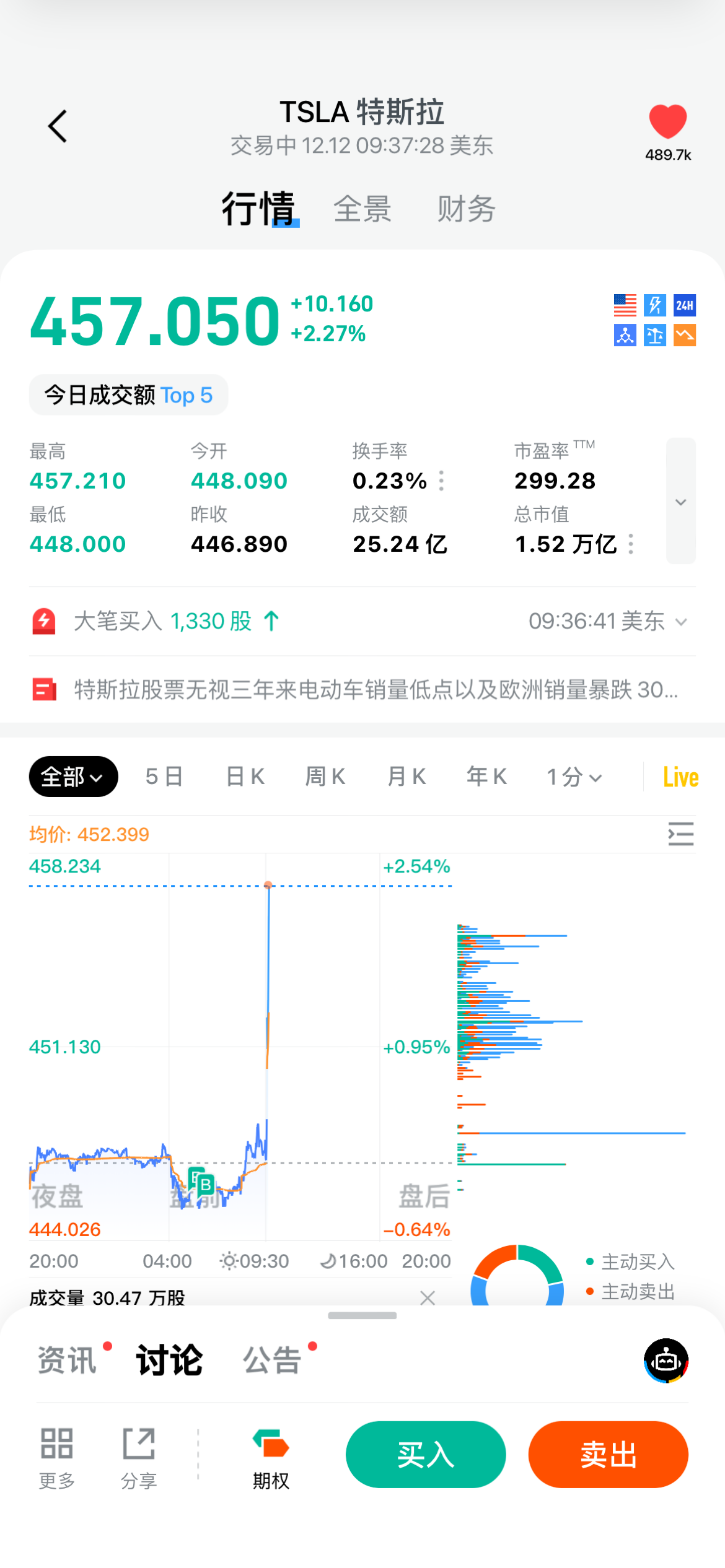Viewport: 725px width, 1568px height.
Task: Tap the red heart favorite icon
Action: pyautogui.click(x=667, y=121)
